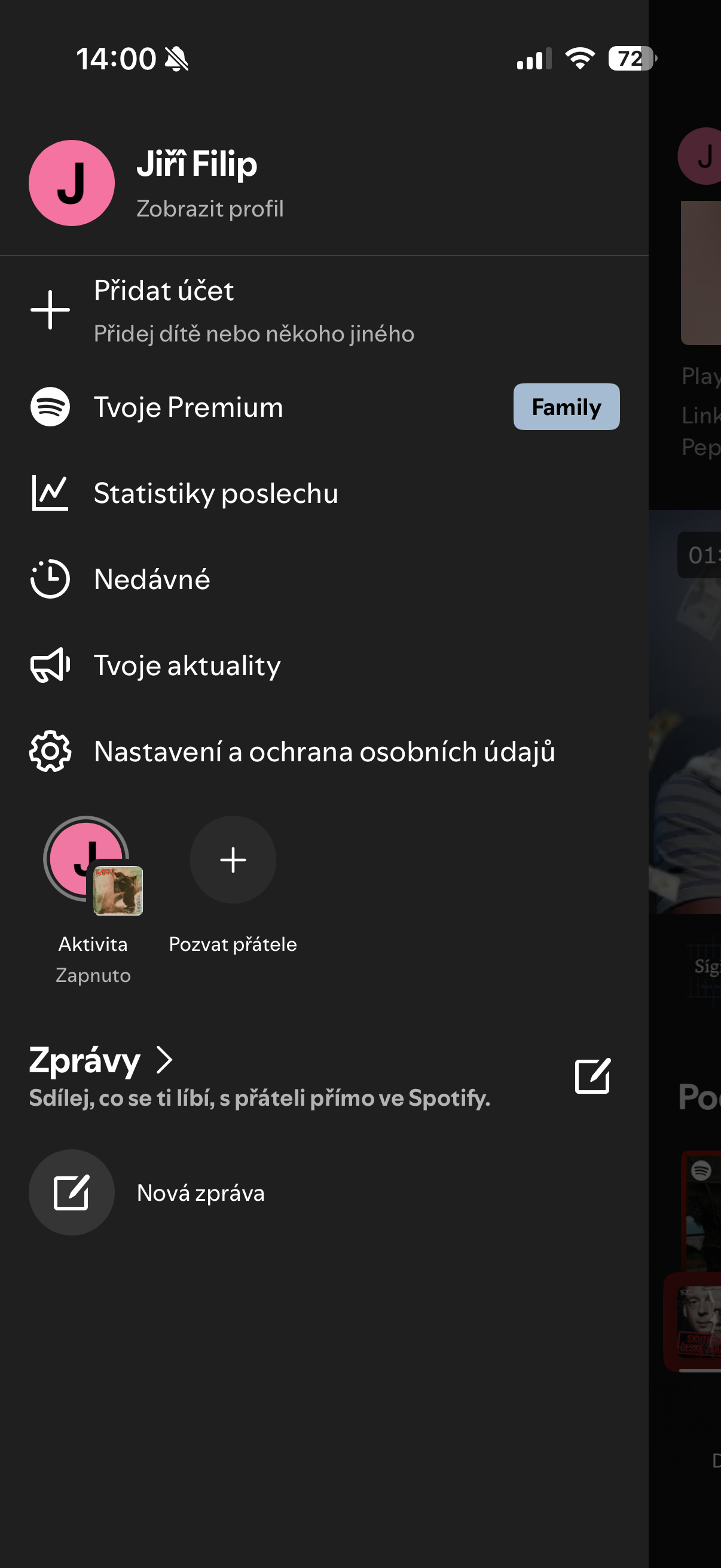Tap compose icon beside Zprávy heading

coord(592,1076)
